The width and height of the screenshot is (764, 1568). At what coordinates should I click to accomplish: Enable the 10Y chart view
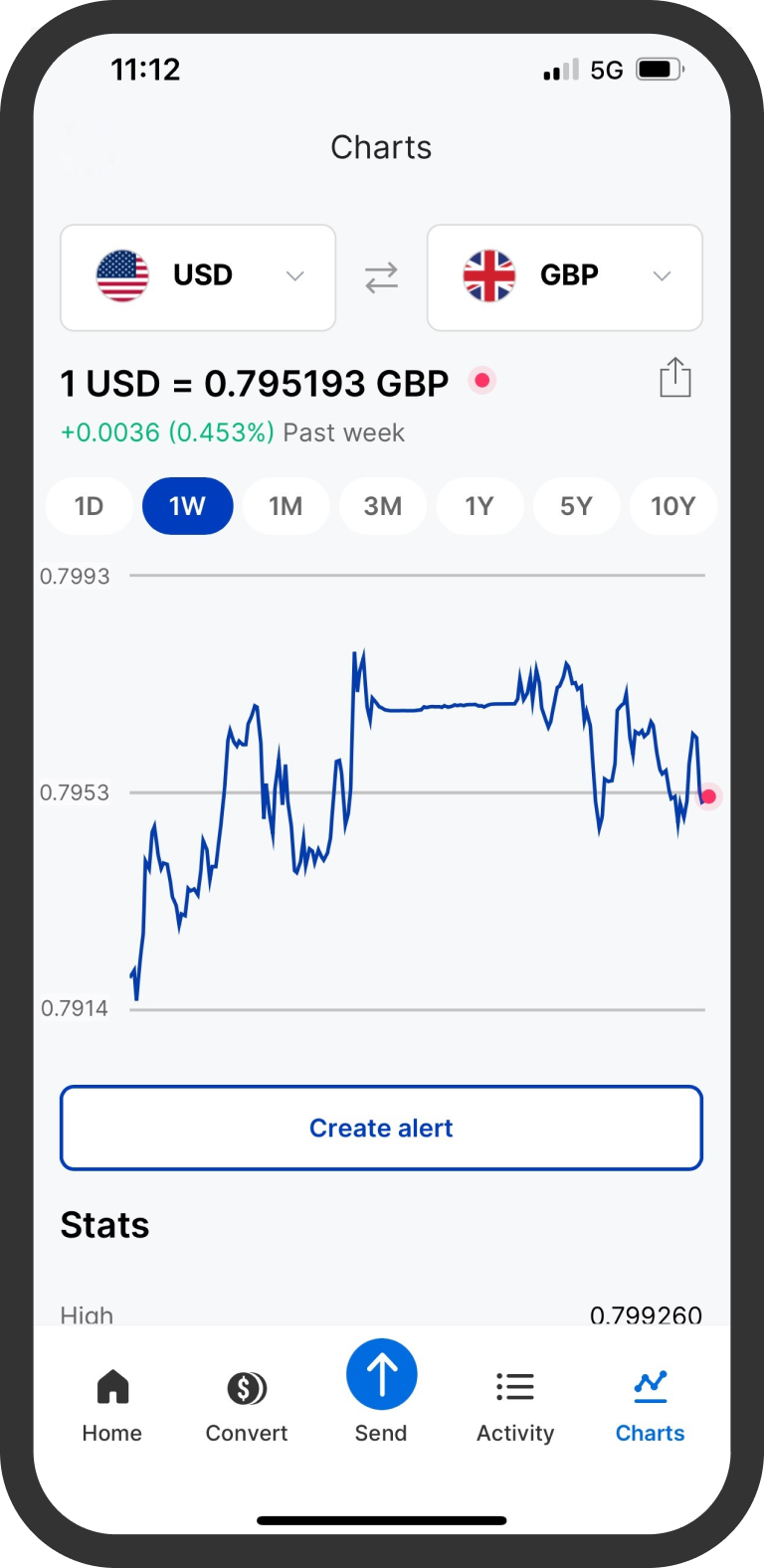673,506
